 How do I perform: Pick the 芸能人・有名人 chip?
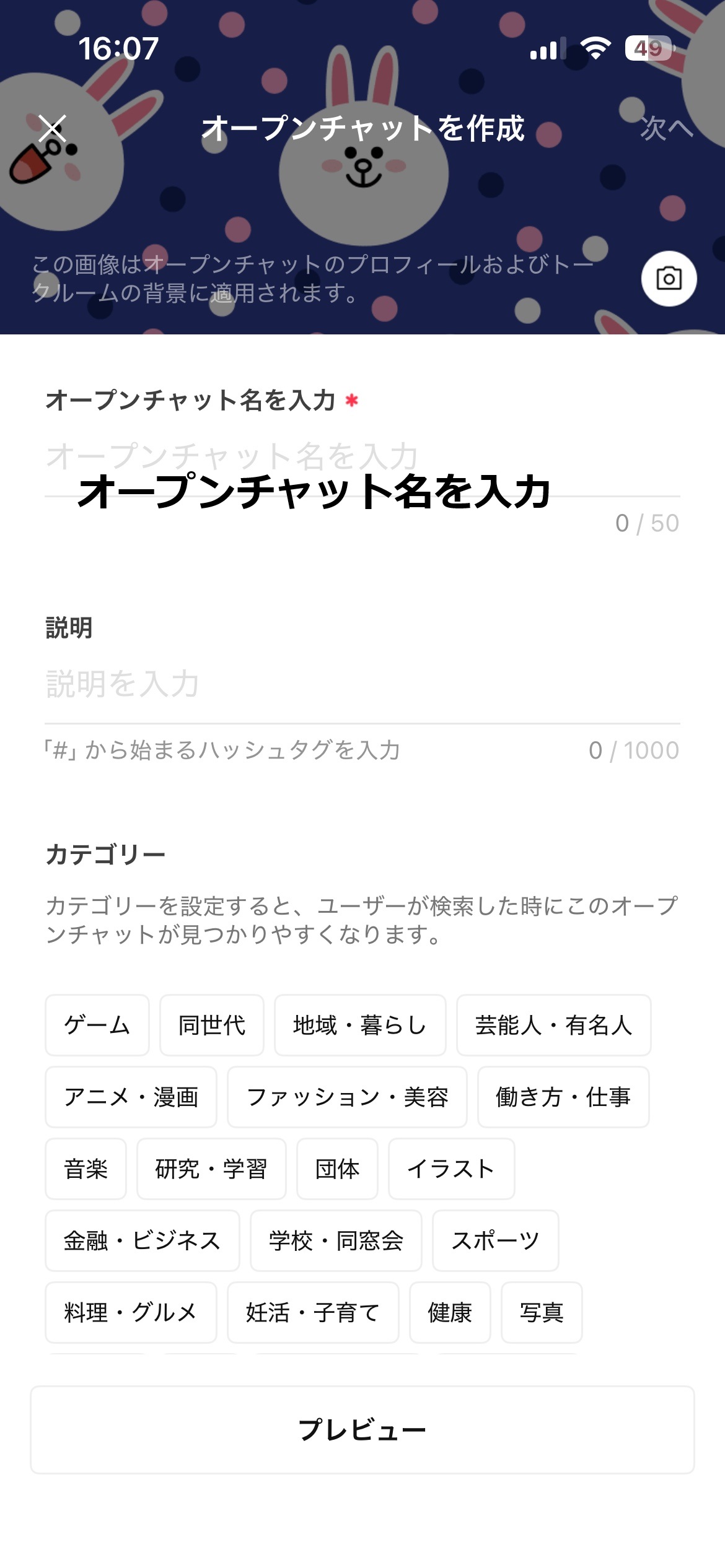pos(553,1026)
